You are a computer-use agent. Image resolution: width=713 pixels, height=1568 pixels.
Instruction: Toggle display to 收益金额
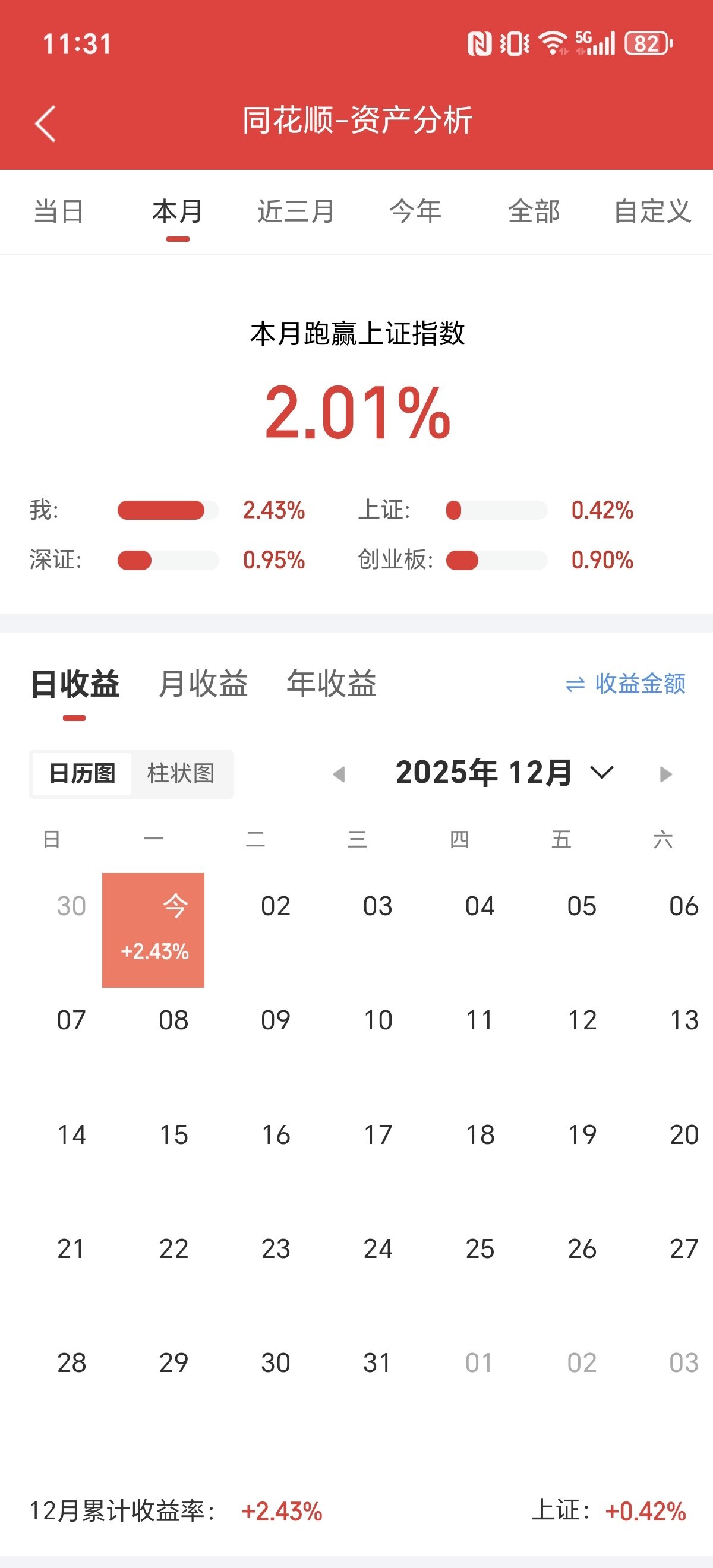[625, 684]
